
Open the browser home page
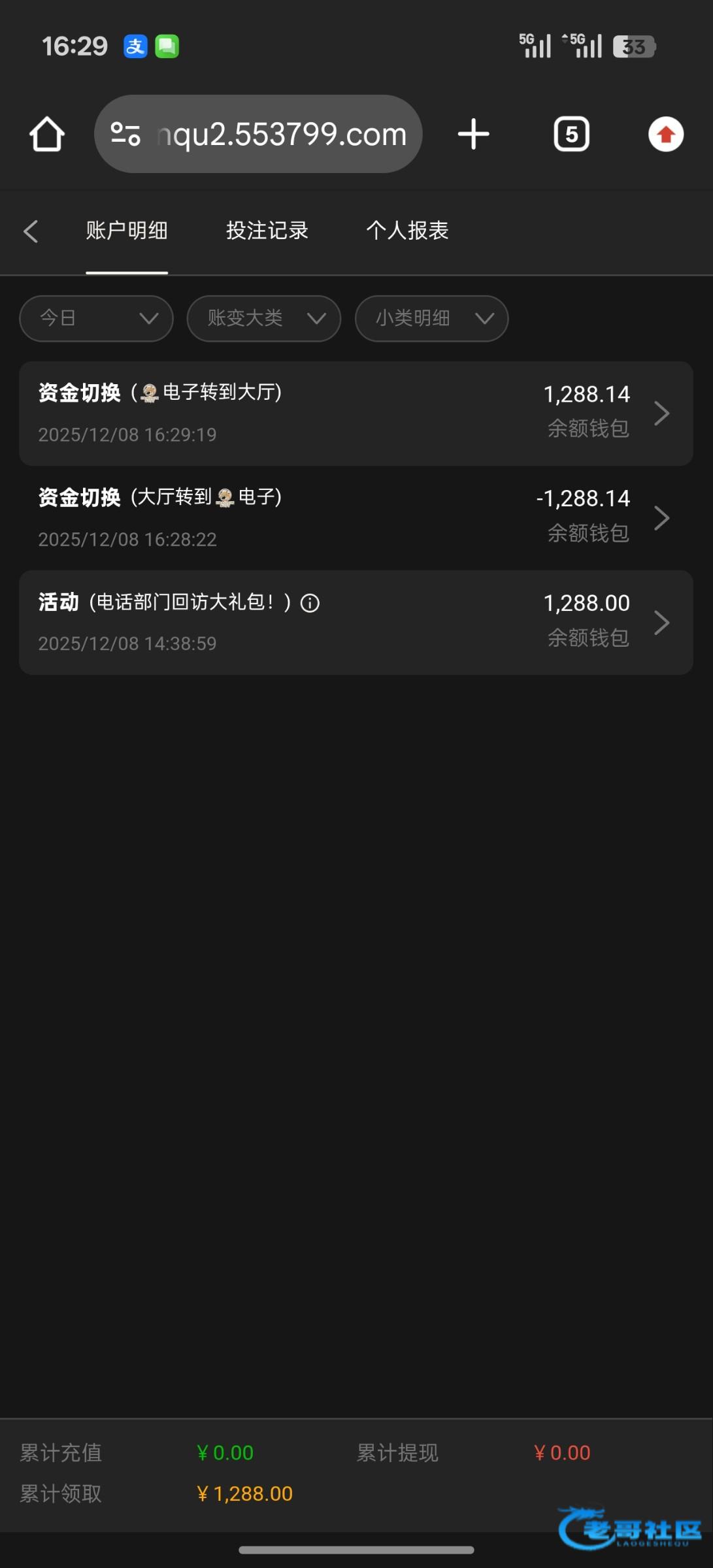47,135
